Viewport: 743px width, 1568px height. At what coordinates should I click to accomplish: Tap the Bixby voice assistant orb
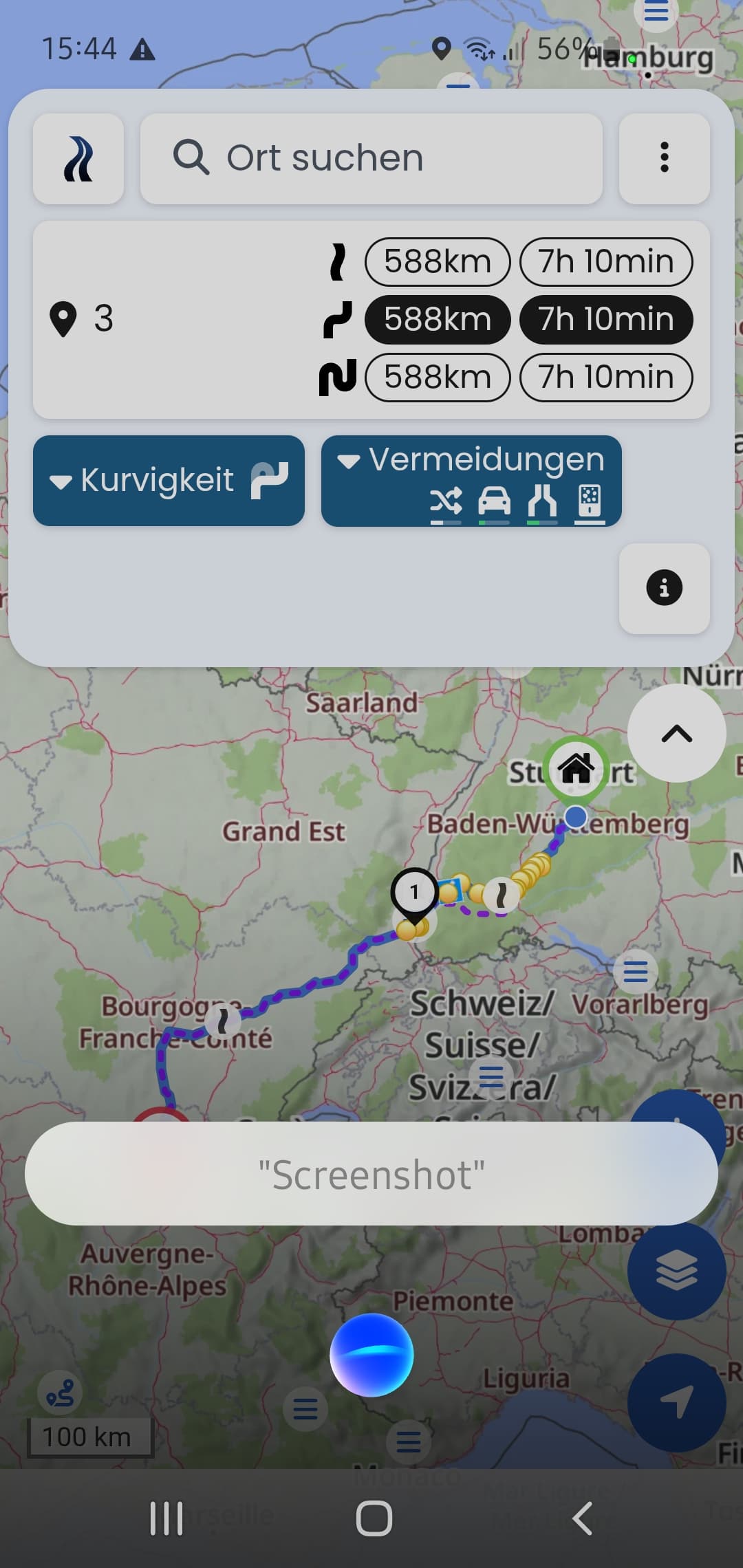(371, 1355)
